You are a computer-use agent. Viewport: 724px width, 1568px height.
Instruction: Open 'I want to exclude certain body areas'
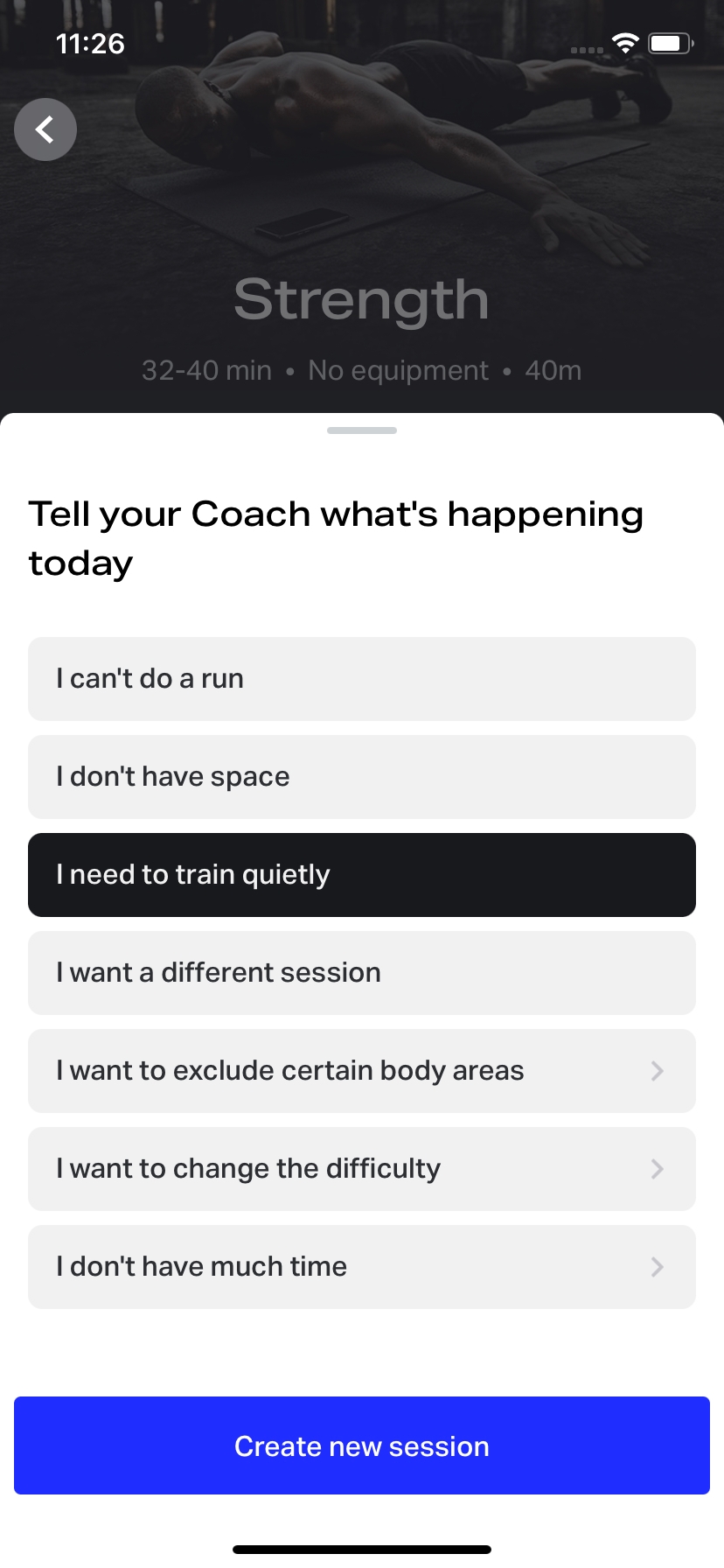361,1071
